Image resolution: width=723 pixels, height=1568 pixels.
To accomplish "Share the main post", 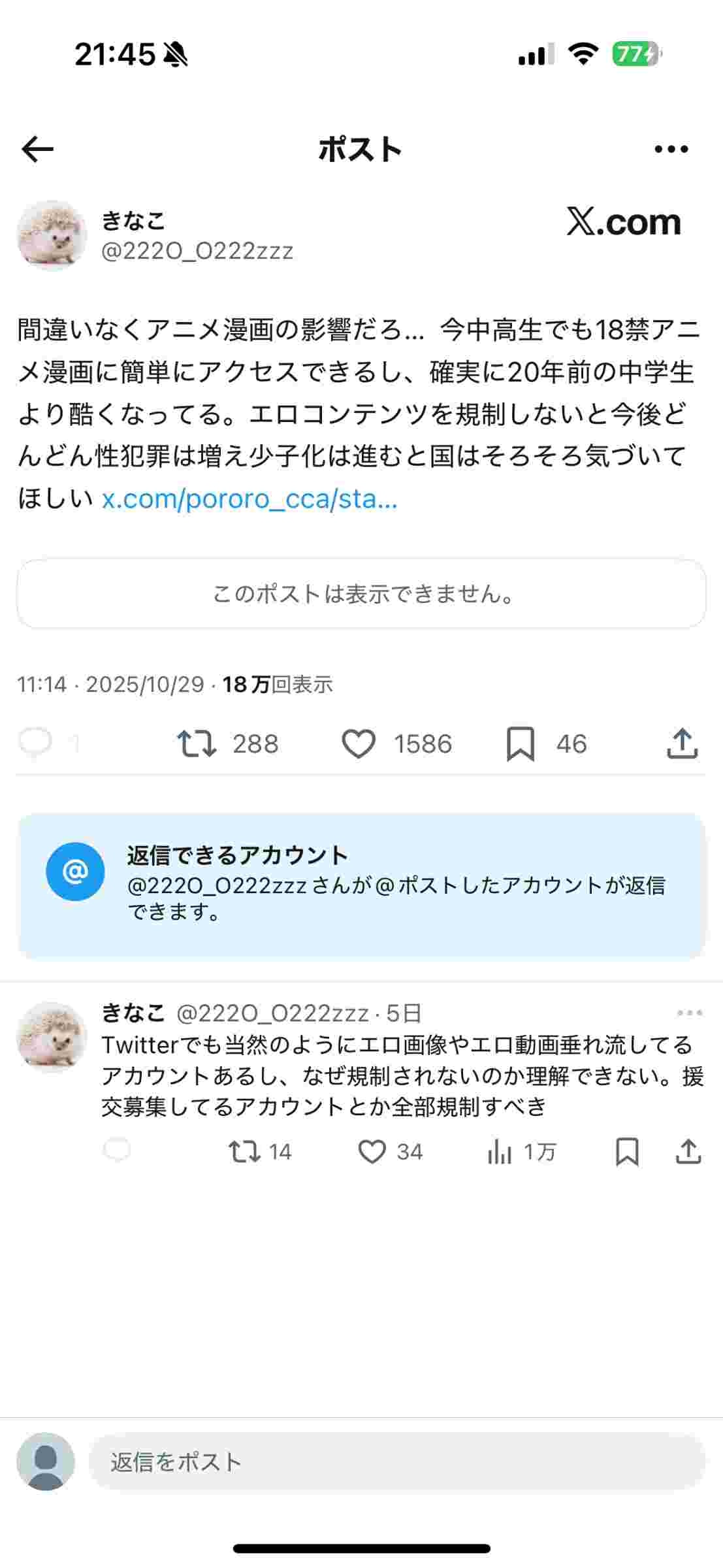I will (x=682, y=743).
